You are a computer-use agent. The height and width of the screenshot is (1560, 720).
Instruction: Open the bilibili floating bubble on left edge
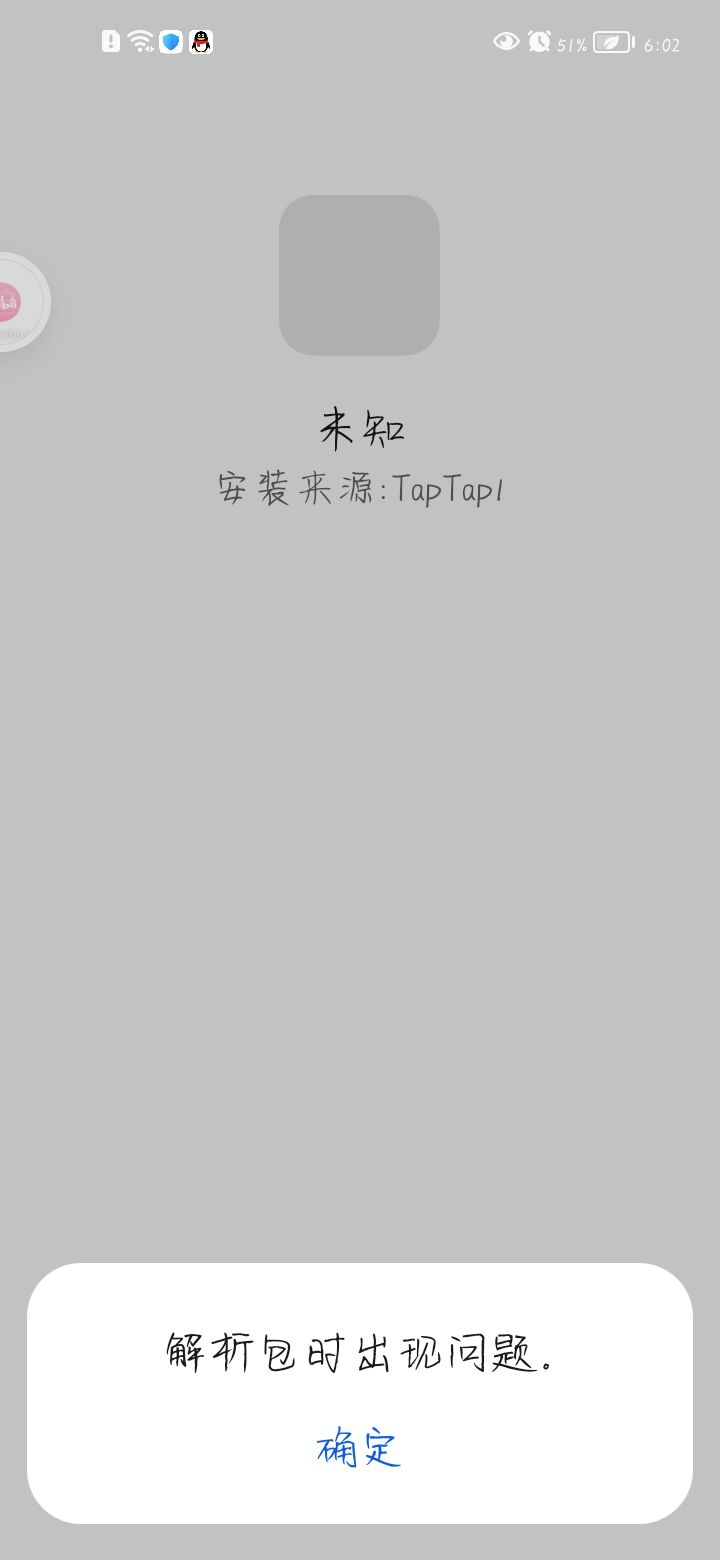tap(15, 300)
